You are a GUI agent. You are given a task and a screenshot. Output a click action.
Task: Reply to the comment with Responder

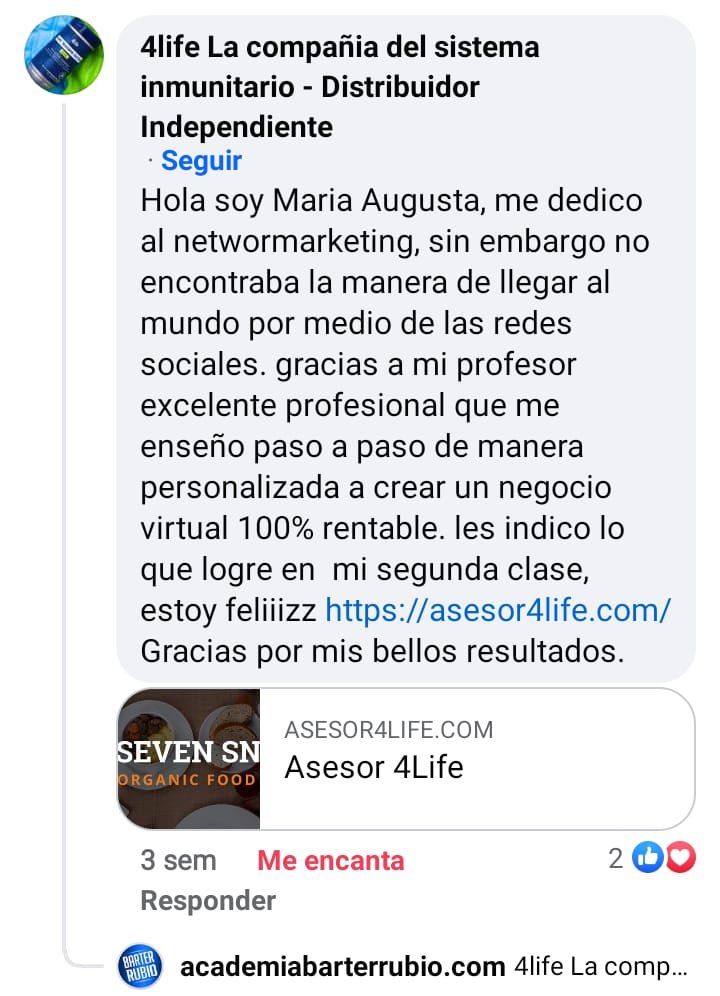tap(208, 901)
